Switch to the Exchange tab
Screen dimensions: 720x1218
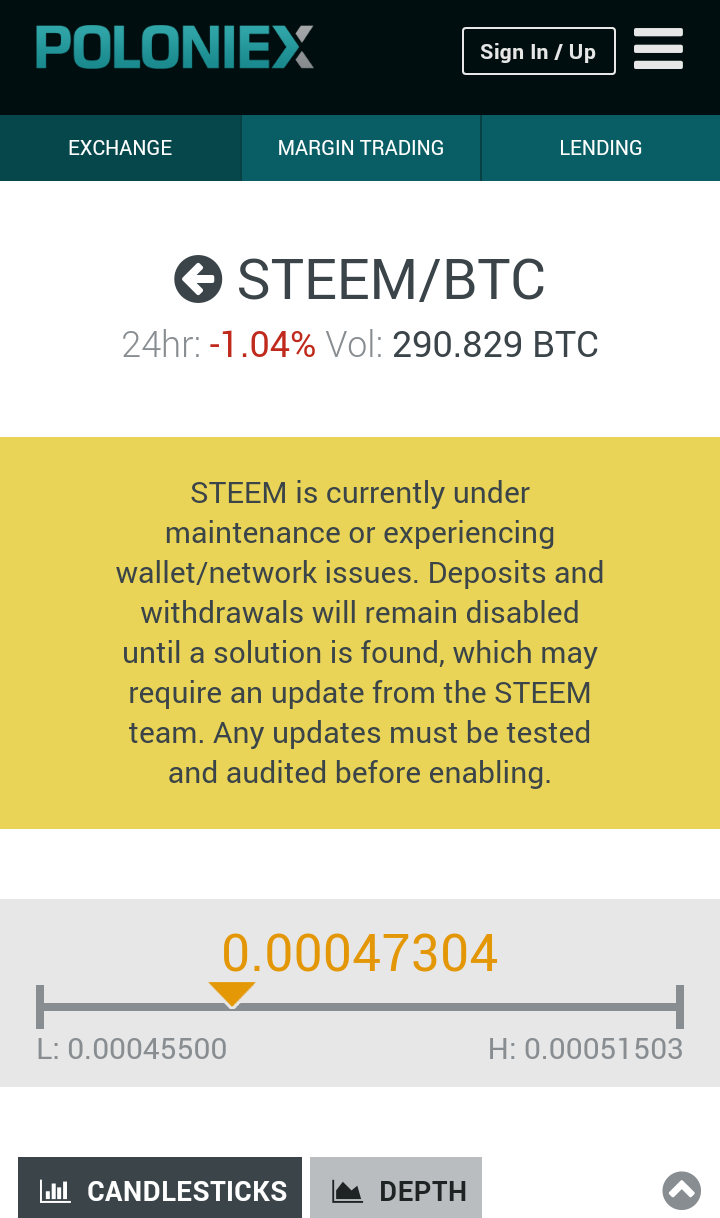(x=120, y=148)
